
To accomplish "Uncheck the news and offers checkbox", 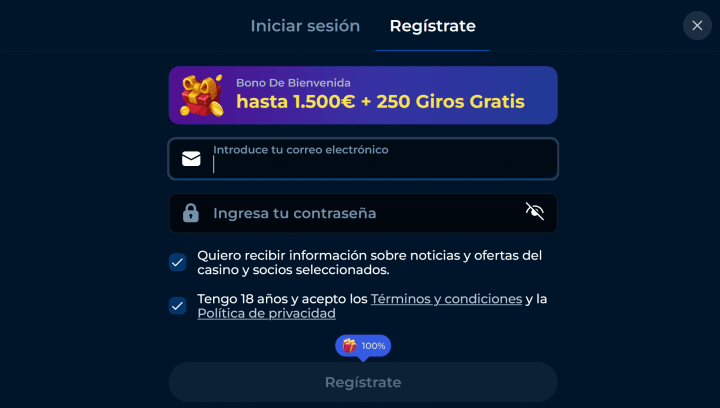I will (x=178, y=262).
